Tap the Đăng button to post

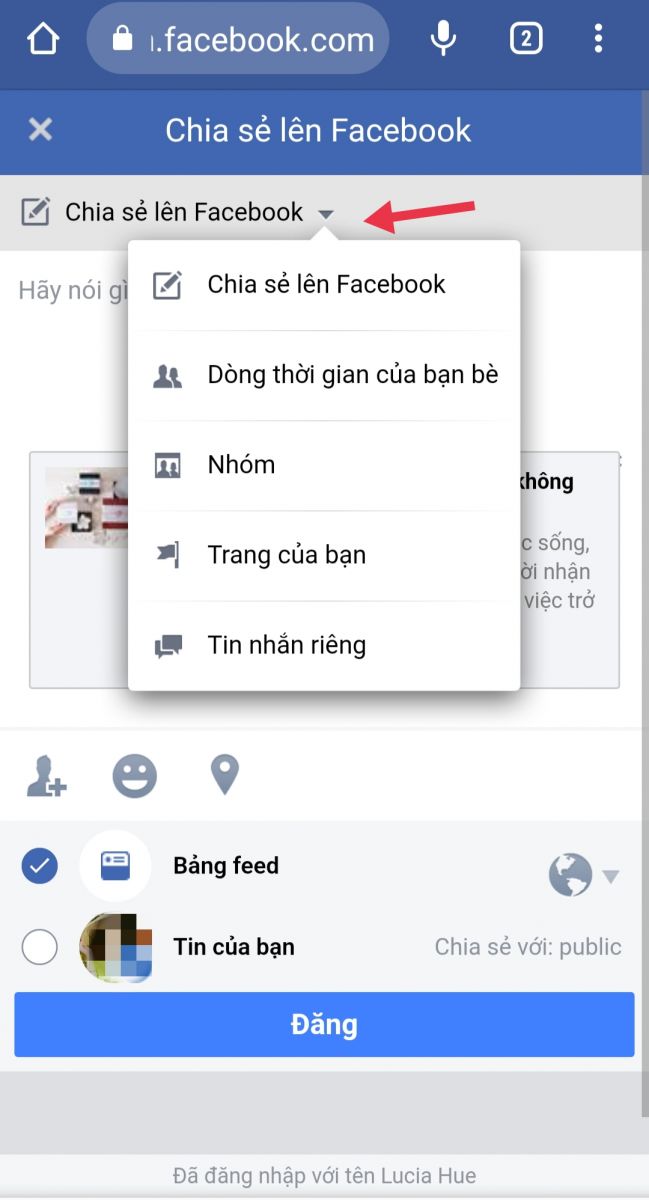[x=324, y=1025]
